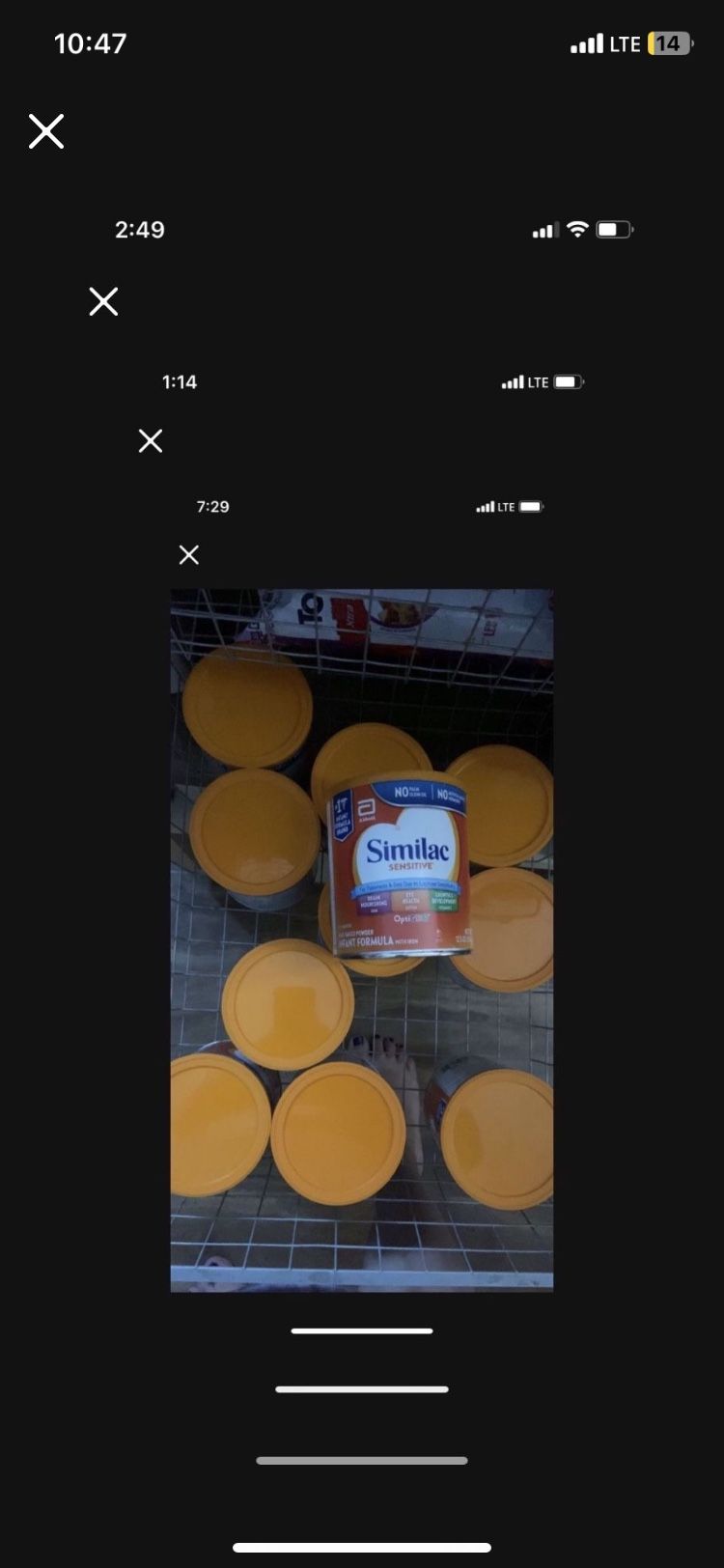724x1568 pixels.
Task: Tap the signal bars in the 2:49 status bar
Action: (544, 230)
